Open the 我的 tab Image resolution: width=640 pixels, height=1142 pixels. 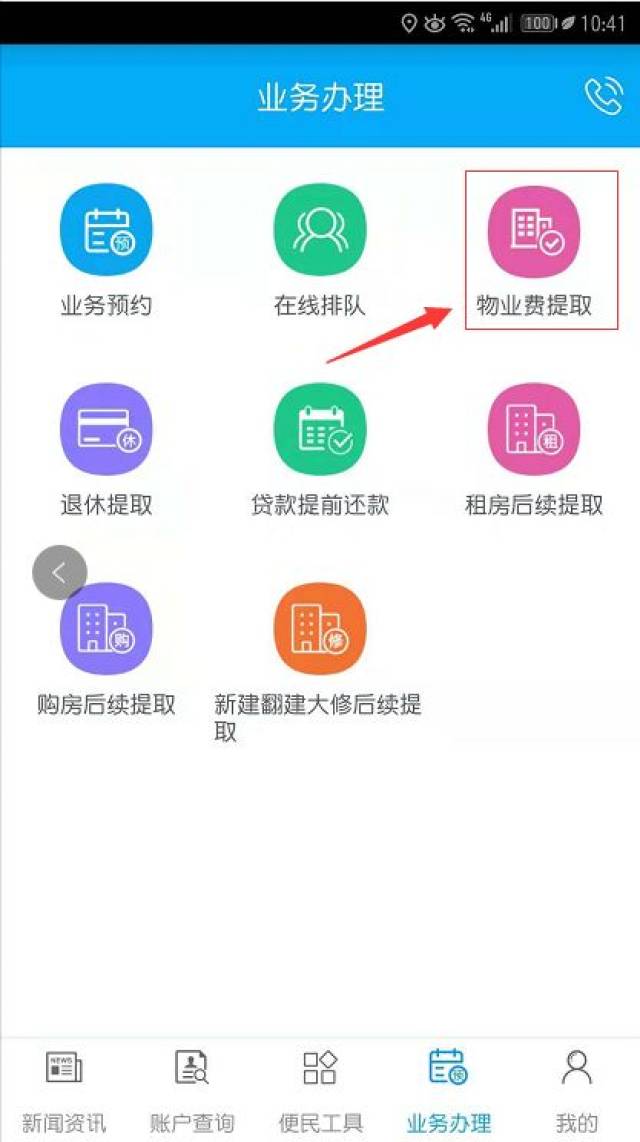tap(576, 1090)
